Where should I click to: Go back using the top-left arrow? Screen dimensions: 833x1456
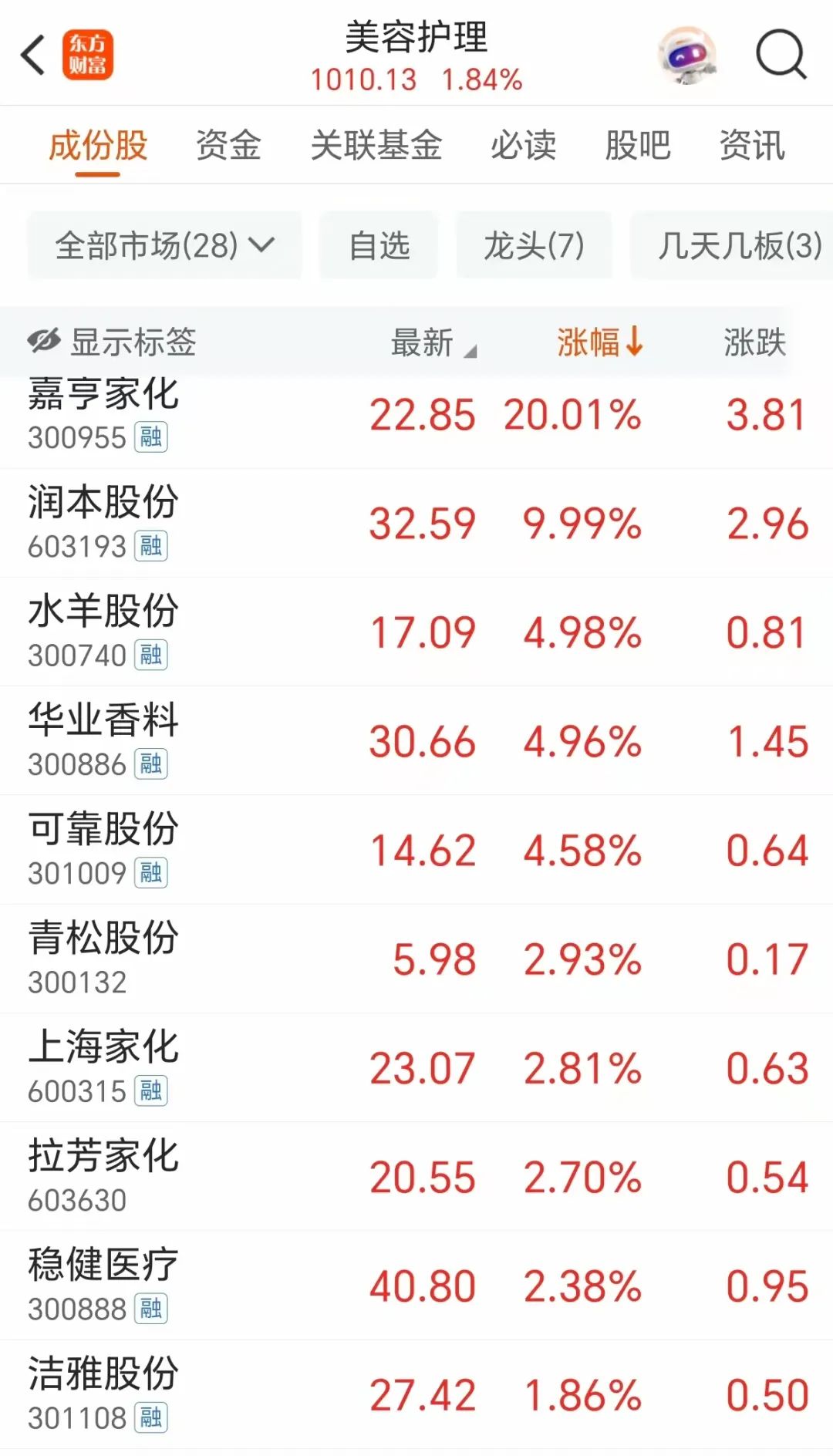pos(33,55)
